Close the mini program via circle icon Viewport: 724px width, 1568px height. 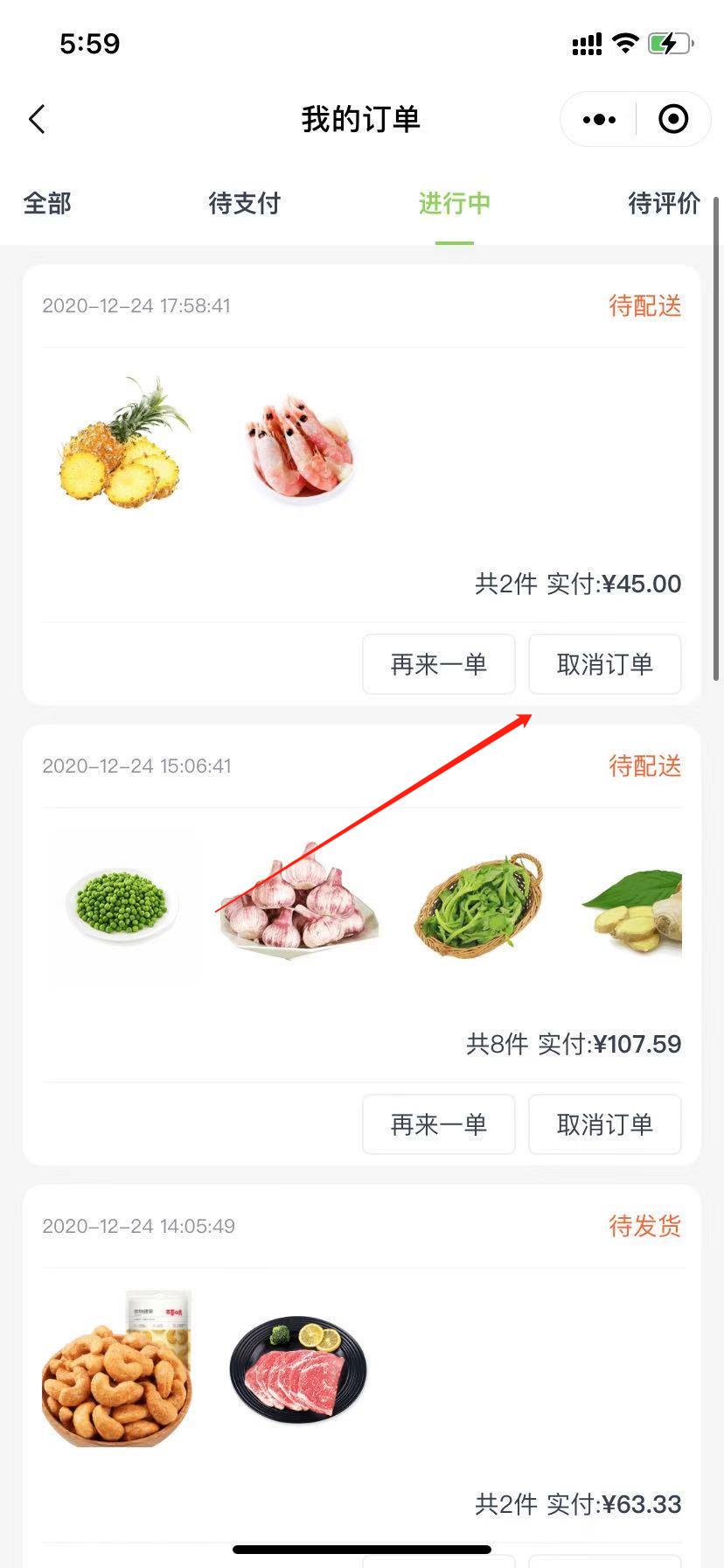point(673,119)
